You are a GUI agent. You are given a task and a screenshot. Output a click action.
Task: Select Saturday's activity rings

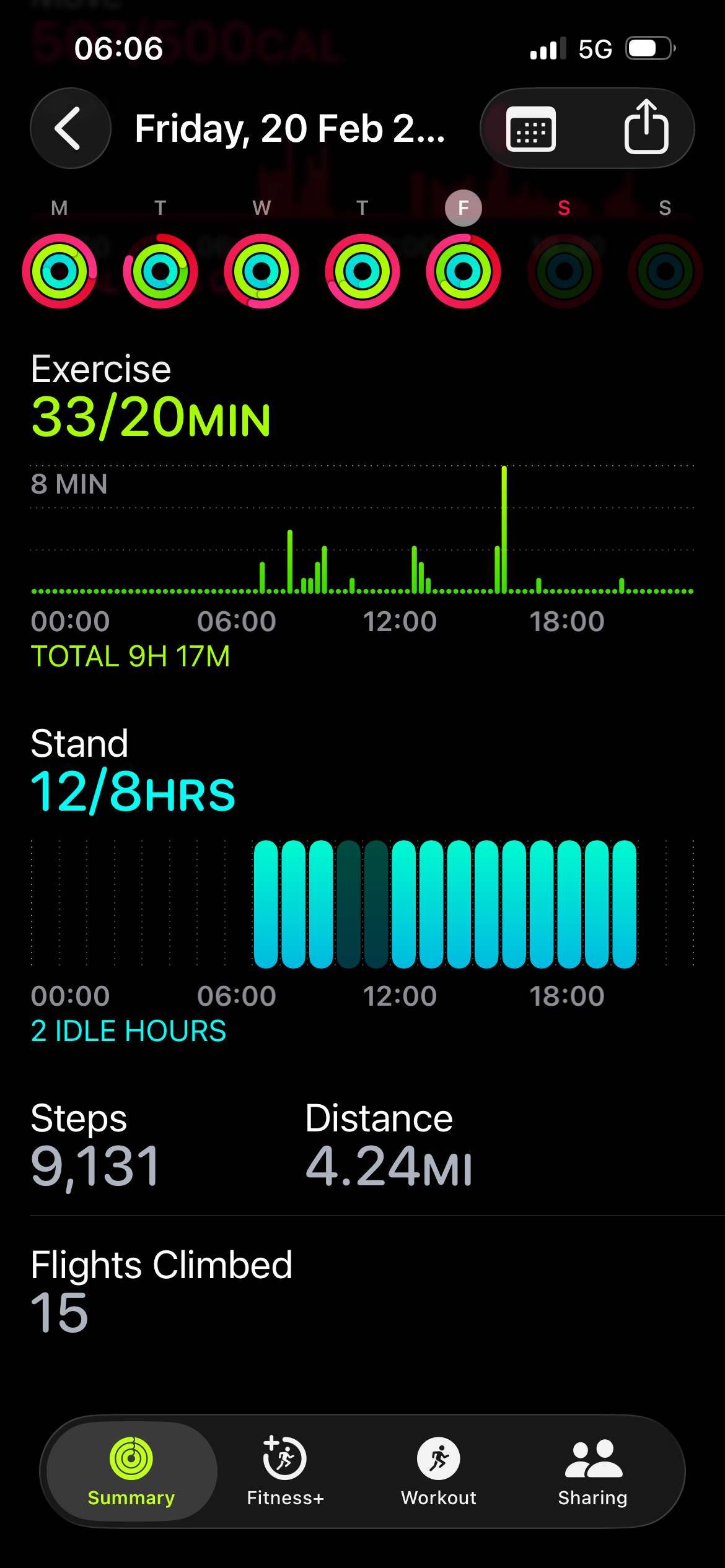click(564, 271)
